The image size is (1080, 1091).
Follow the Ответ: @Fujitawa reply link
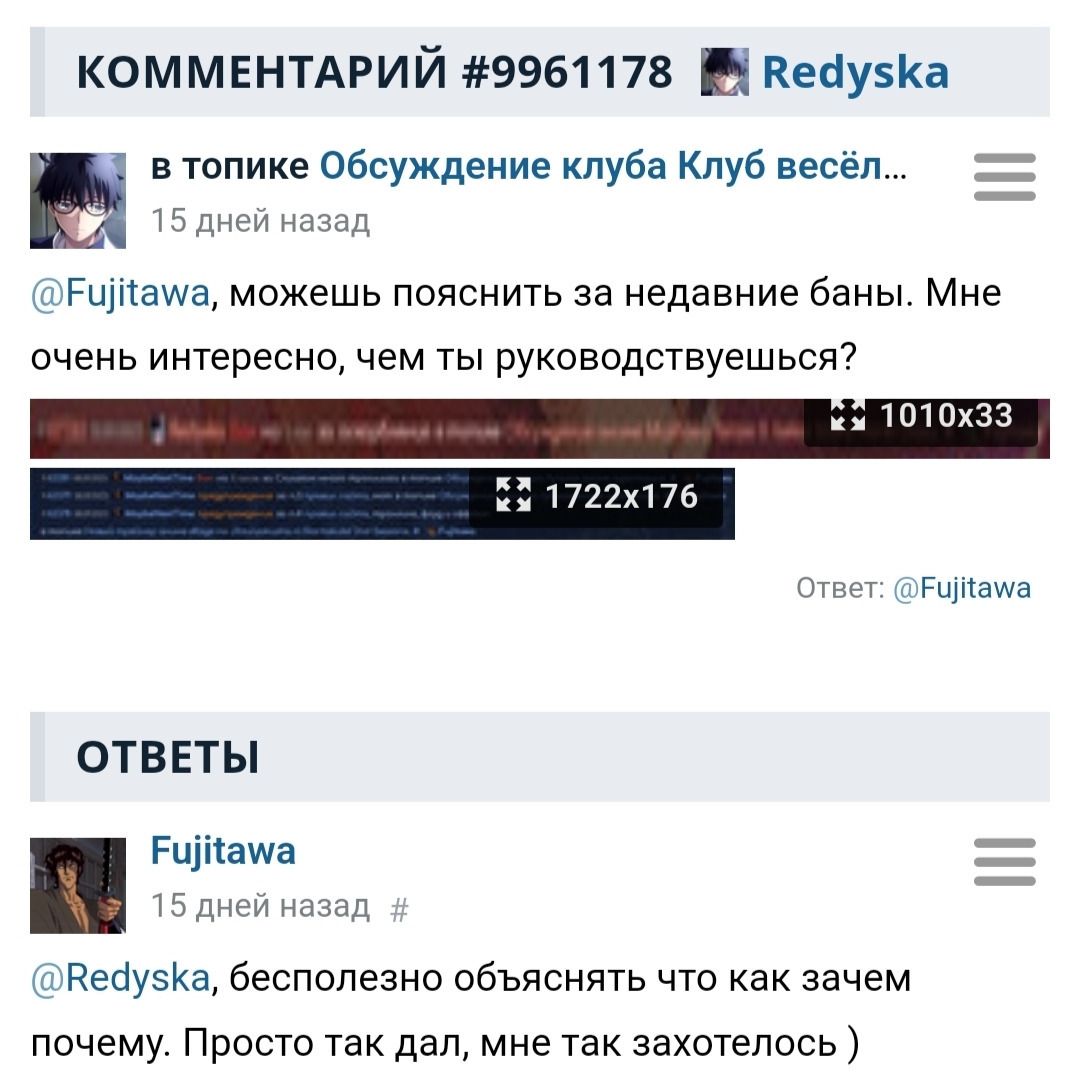pos(961,588)
